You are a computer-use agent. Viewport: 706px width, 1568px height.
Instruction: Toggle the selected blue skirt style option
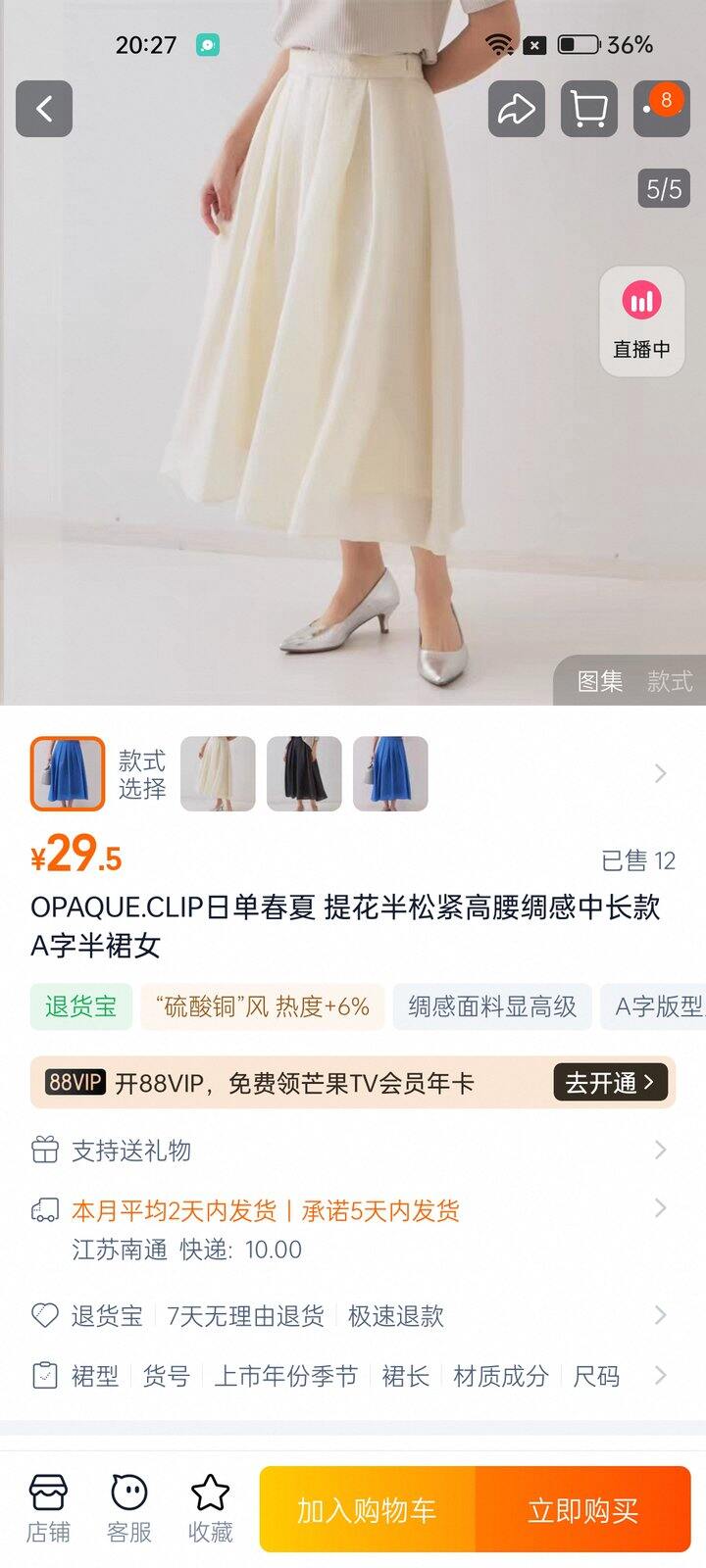(69, 774)
